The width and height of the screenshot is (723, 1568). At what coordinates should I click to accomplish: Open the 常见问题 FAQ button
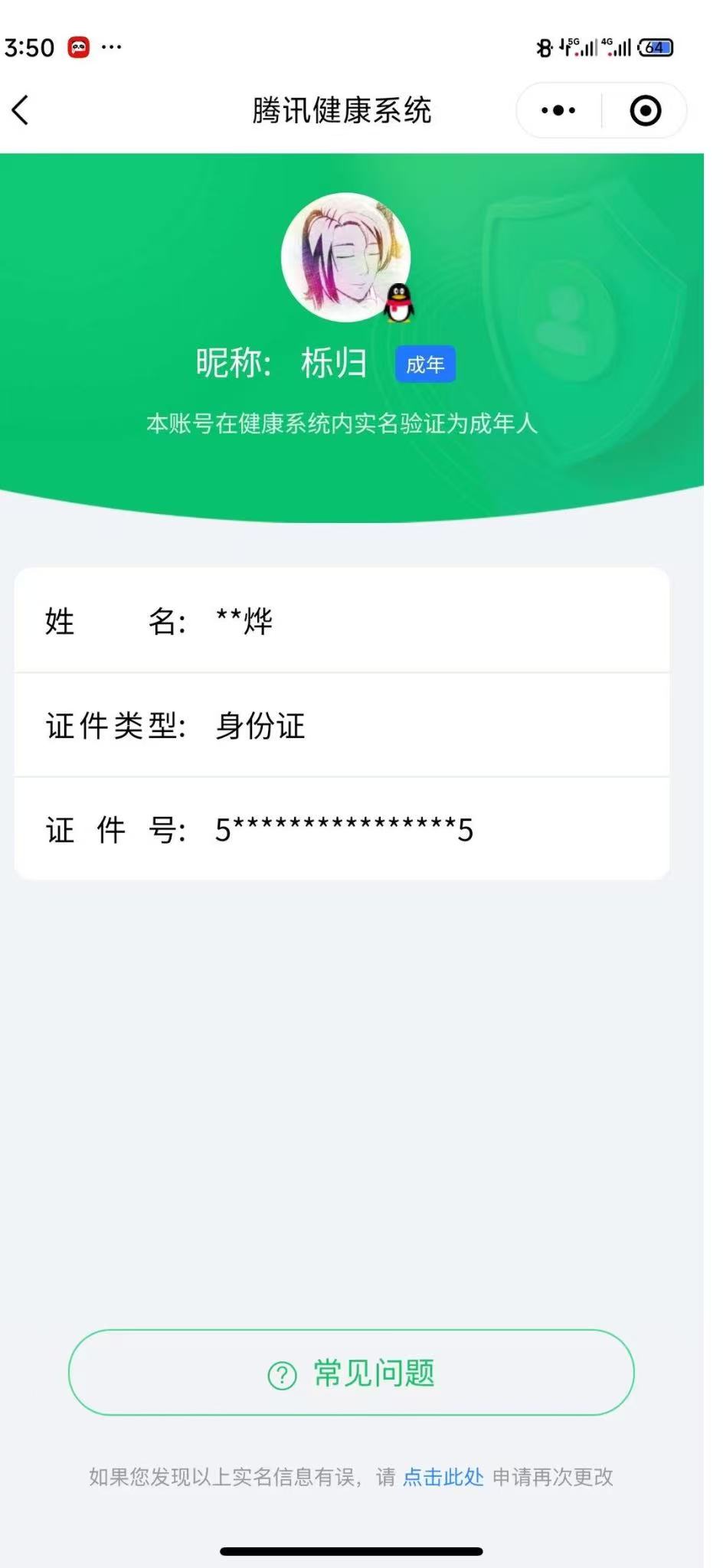click(352, 1373)
